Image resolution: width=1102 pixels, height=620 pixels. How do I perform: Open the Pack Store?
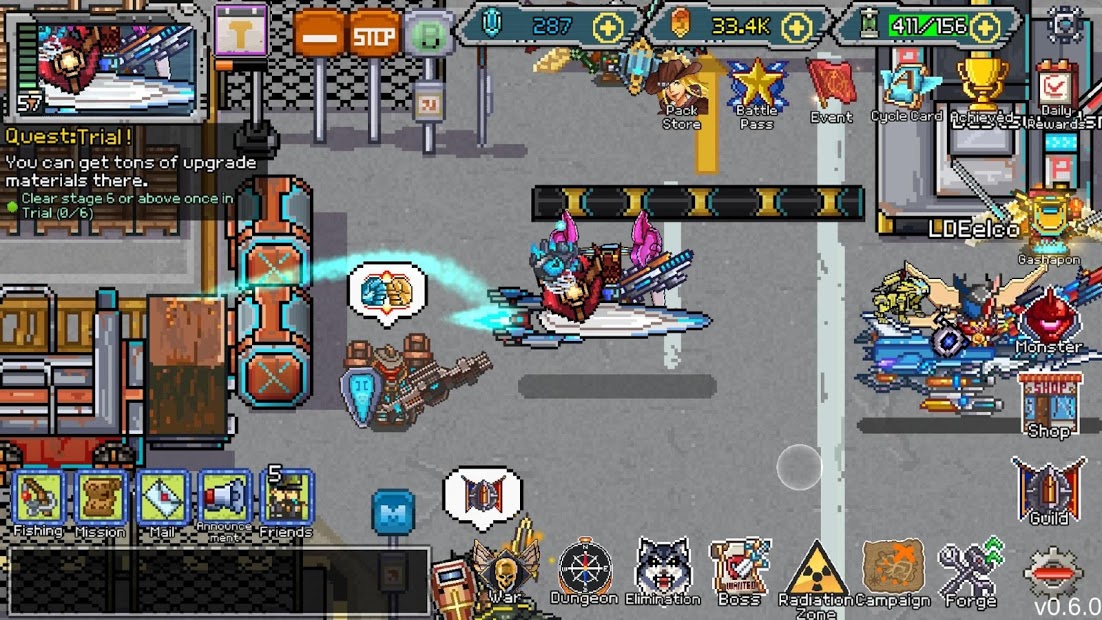pyautogui.click(x=680, y=95)
